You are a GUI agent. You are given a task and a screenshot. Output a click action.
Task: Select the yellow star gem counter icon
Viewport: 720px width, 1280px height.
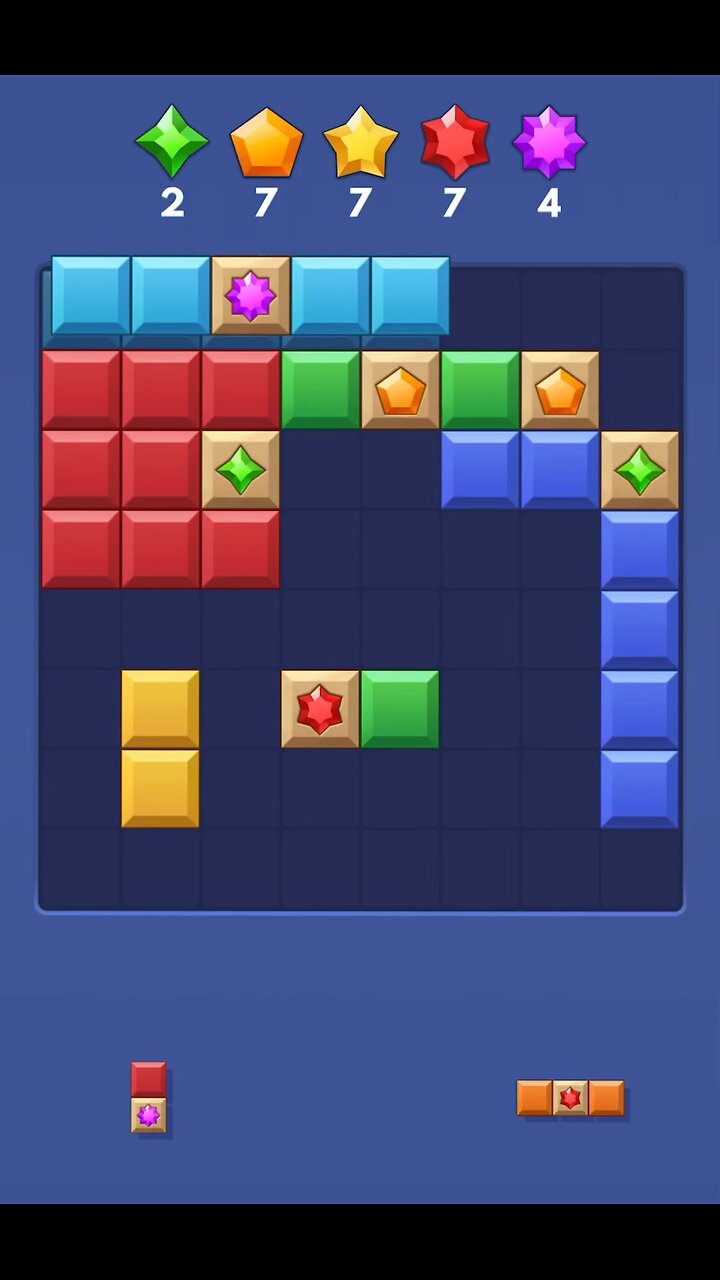pos(360,142)
